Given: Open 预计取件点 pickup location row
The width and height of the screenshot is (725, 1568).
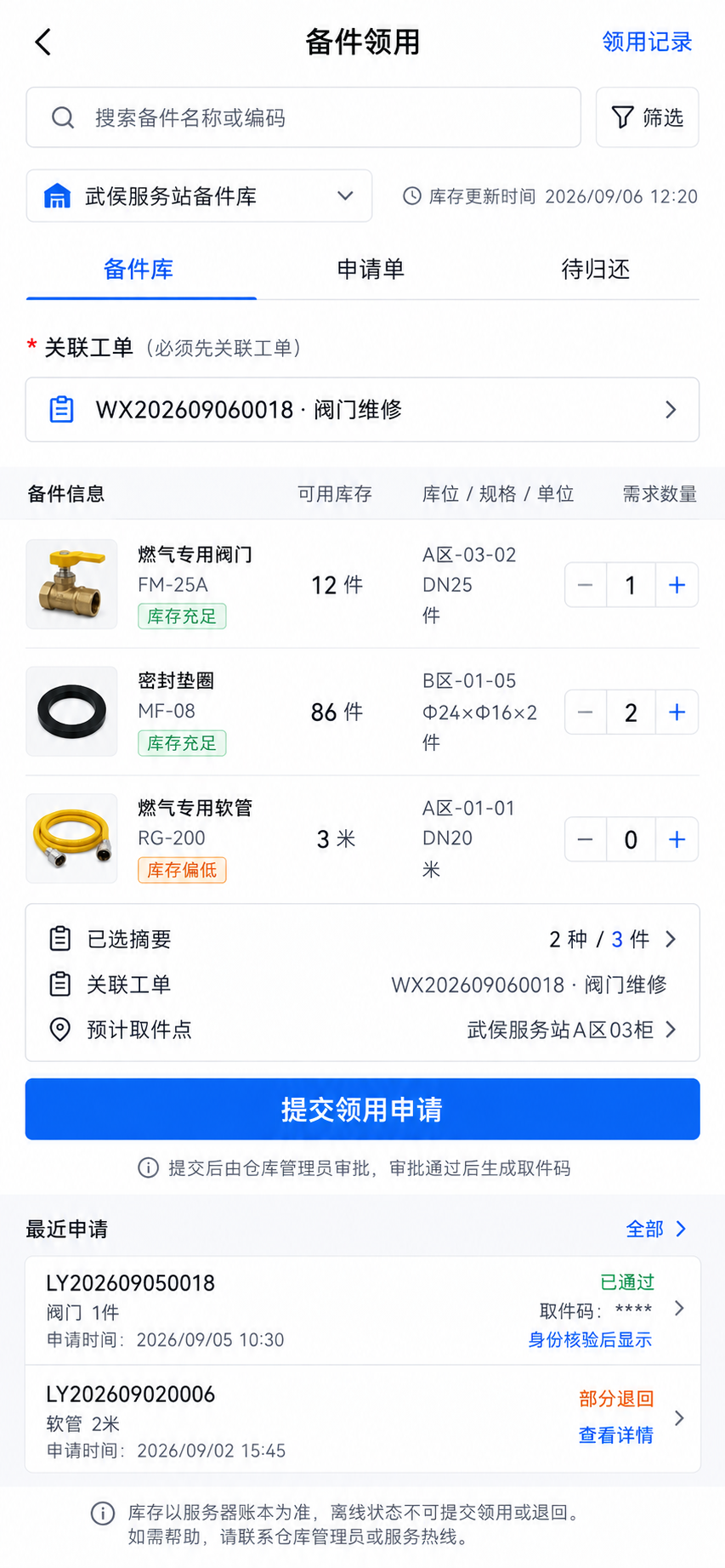Looking at the screenshot, I should [x=362, y=1030].
